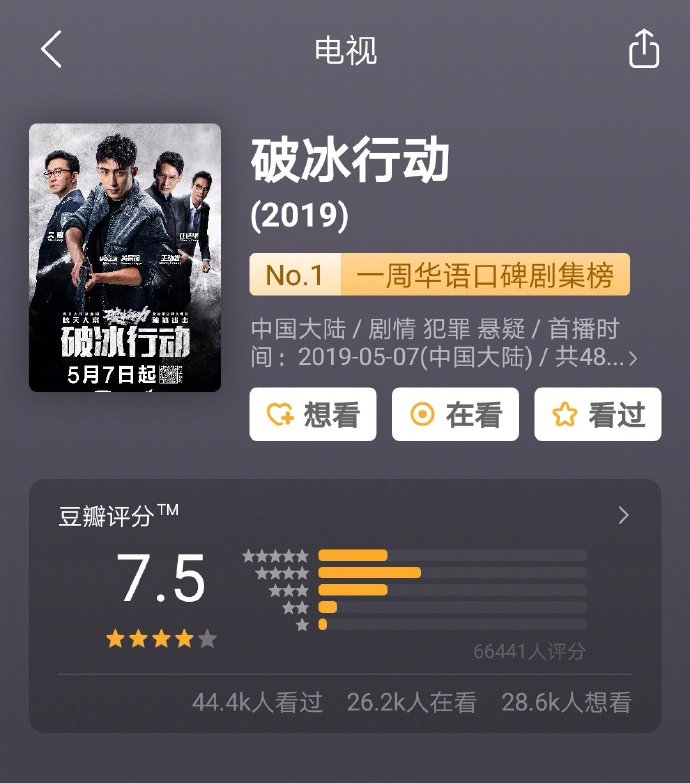Viewport: 690px width, 783px height.
Task: Expand the drama info details
Action: [632, 357]
